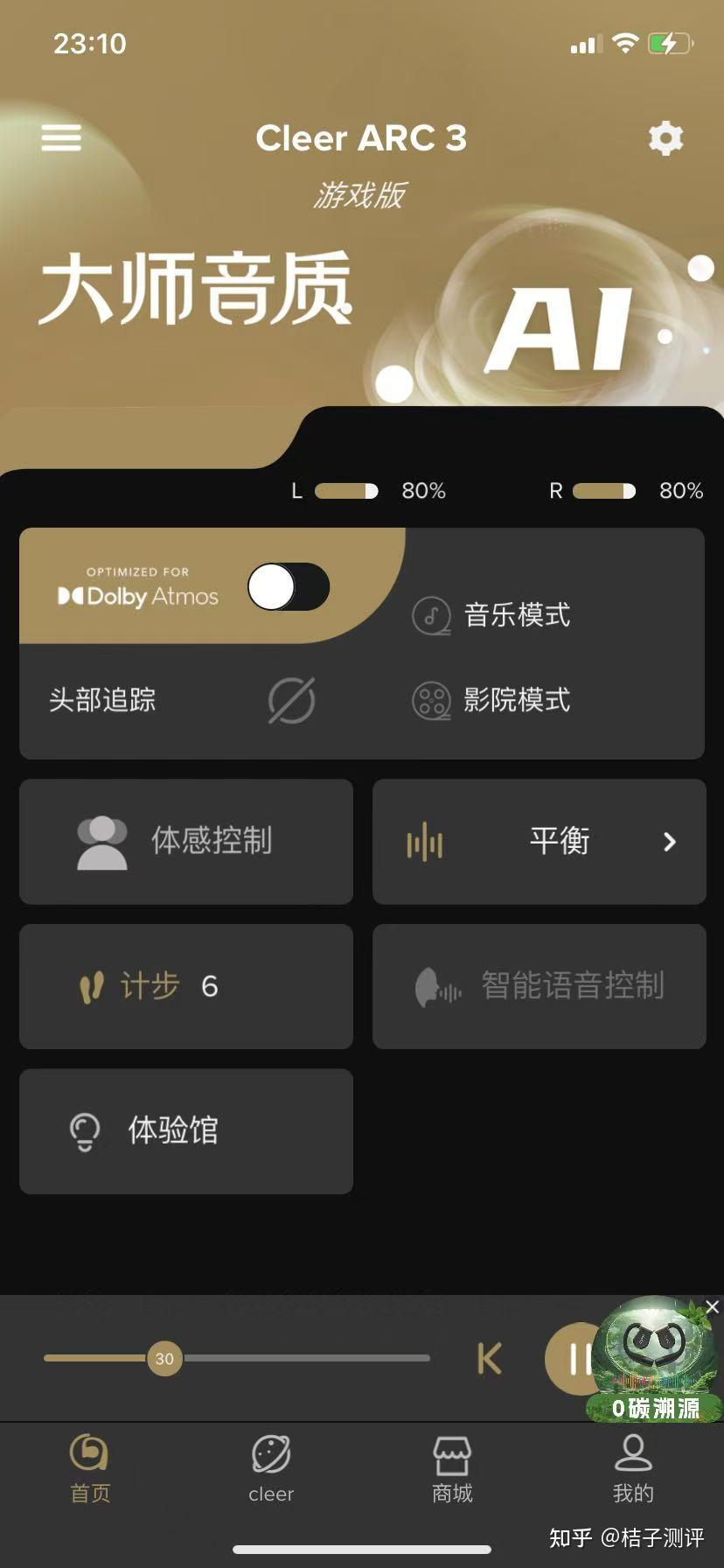Toggle the K karaoke mode button

click(489, 1358)
